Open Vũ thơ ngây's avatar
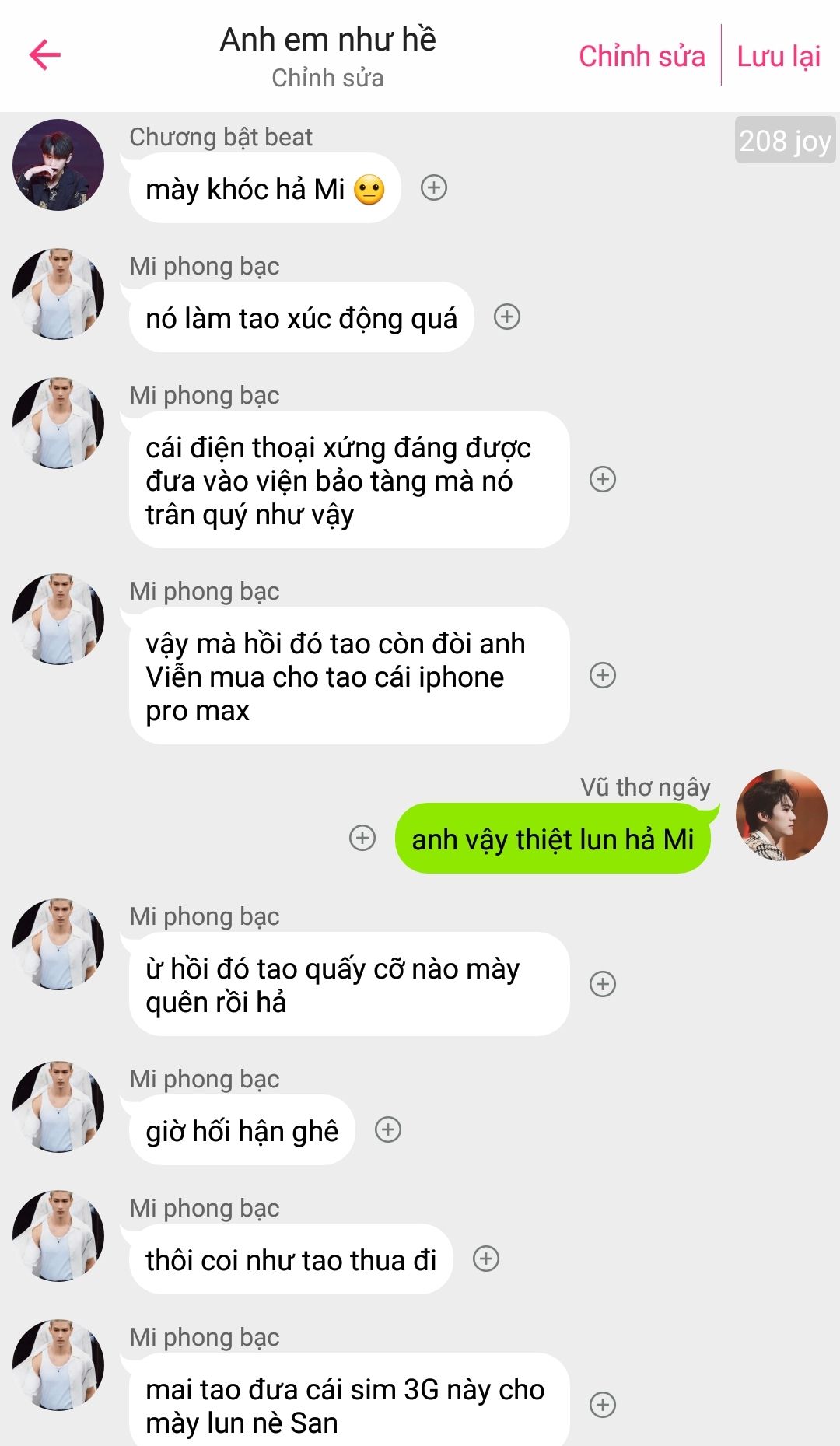 pos(782,815)
